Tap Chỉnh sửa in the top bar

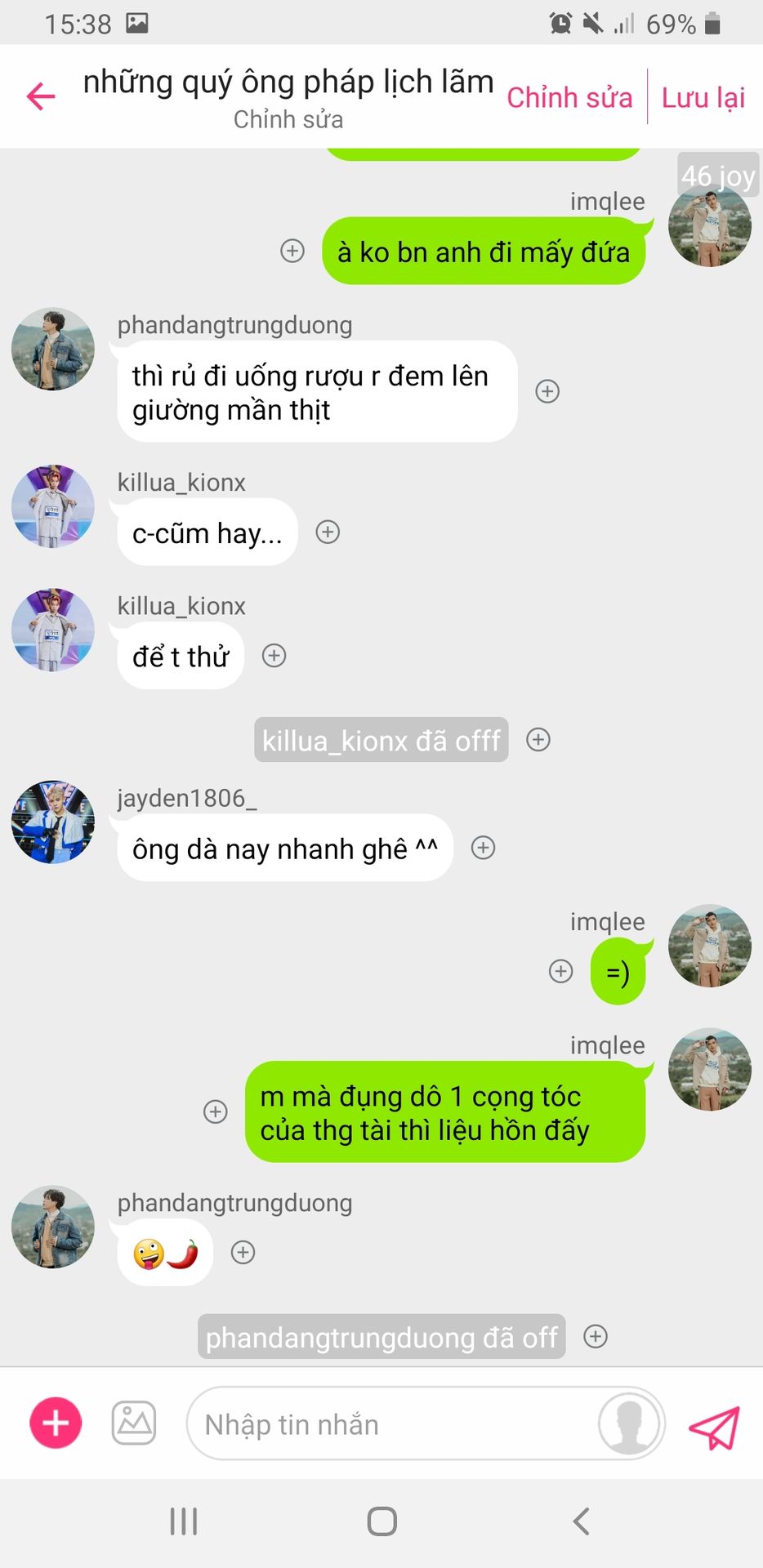(569, 97)
